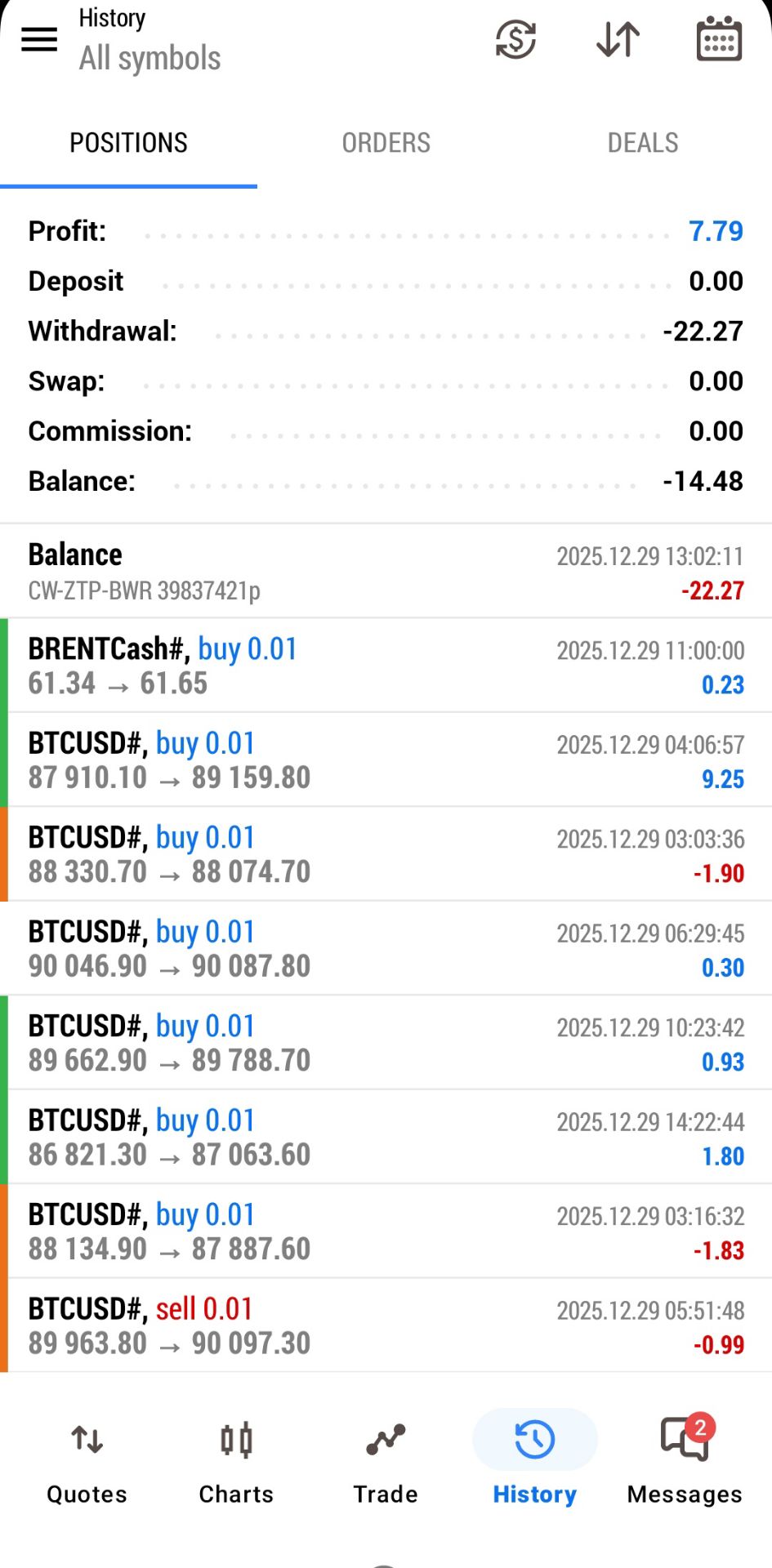Open the BTCUSD# position with 1.80 profit
Image resolution: width=772 pixels, height=1568 pixels.
pos(386,1137)
